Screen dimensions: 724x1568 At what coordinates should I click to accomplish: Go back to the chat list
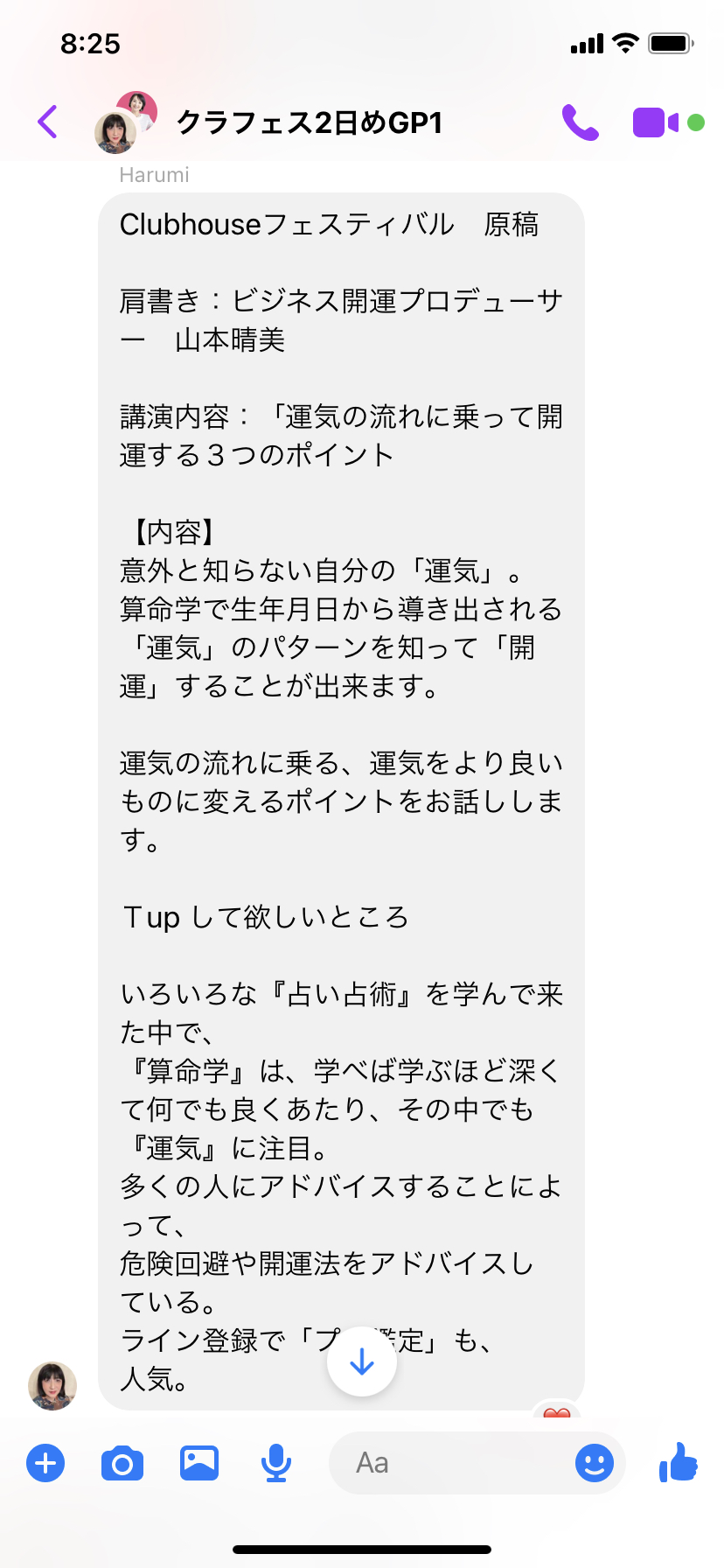48,122
